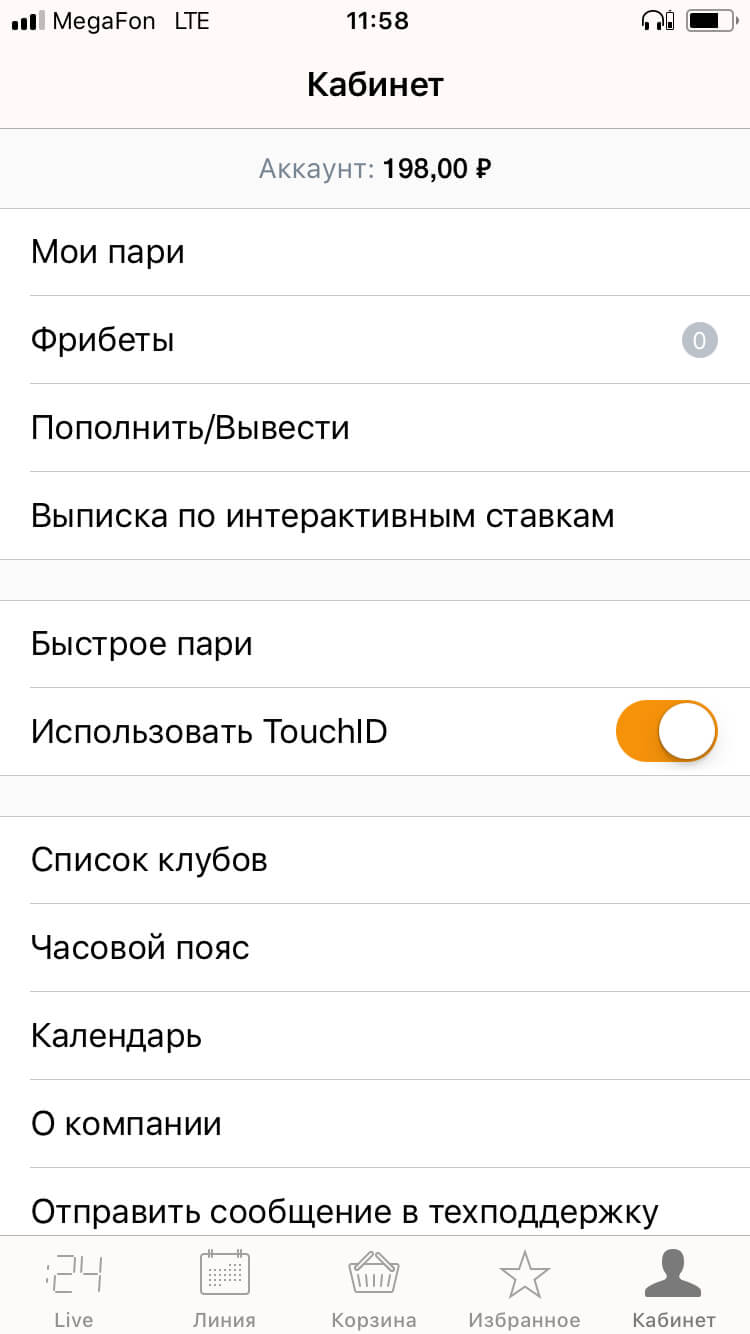Open Мои пари
750x1334 pixels.
point(375,252)
